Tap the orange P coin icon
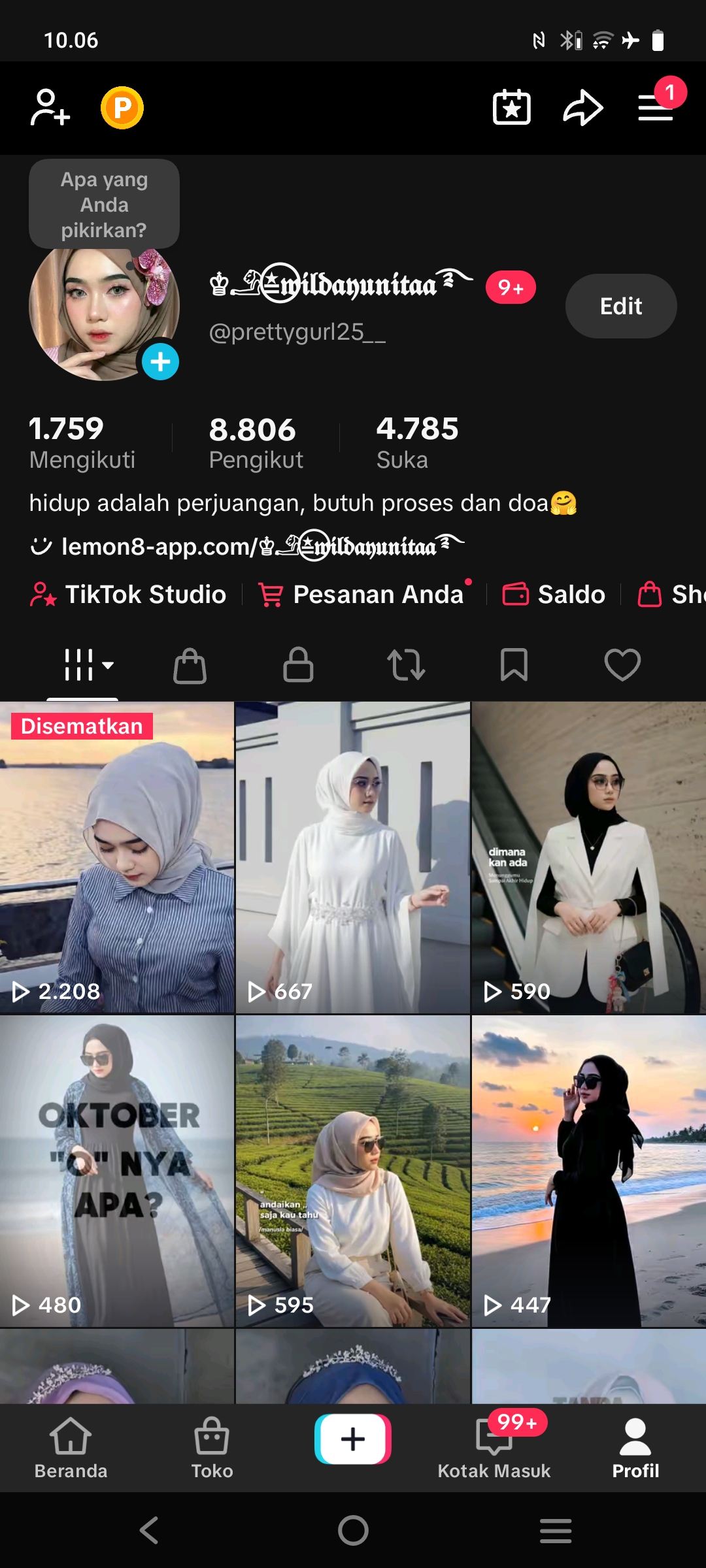Image resolution: width=706 pixels, height=1568 pixels. (122, 108)
